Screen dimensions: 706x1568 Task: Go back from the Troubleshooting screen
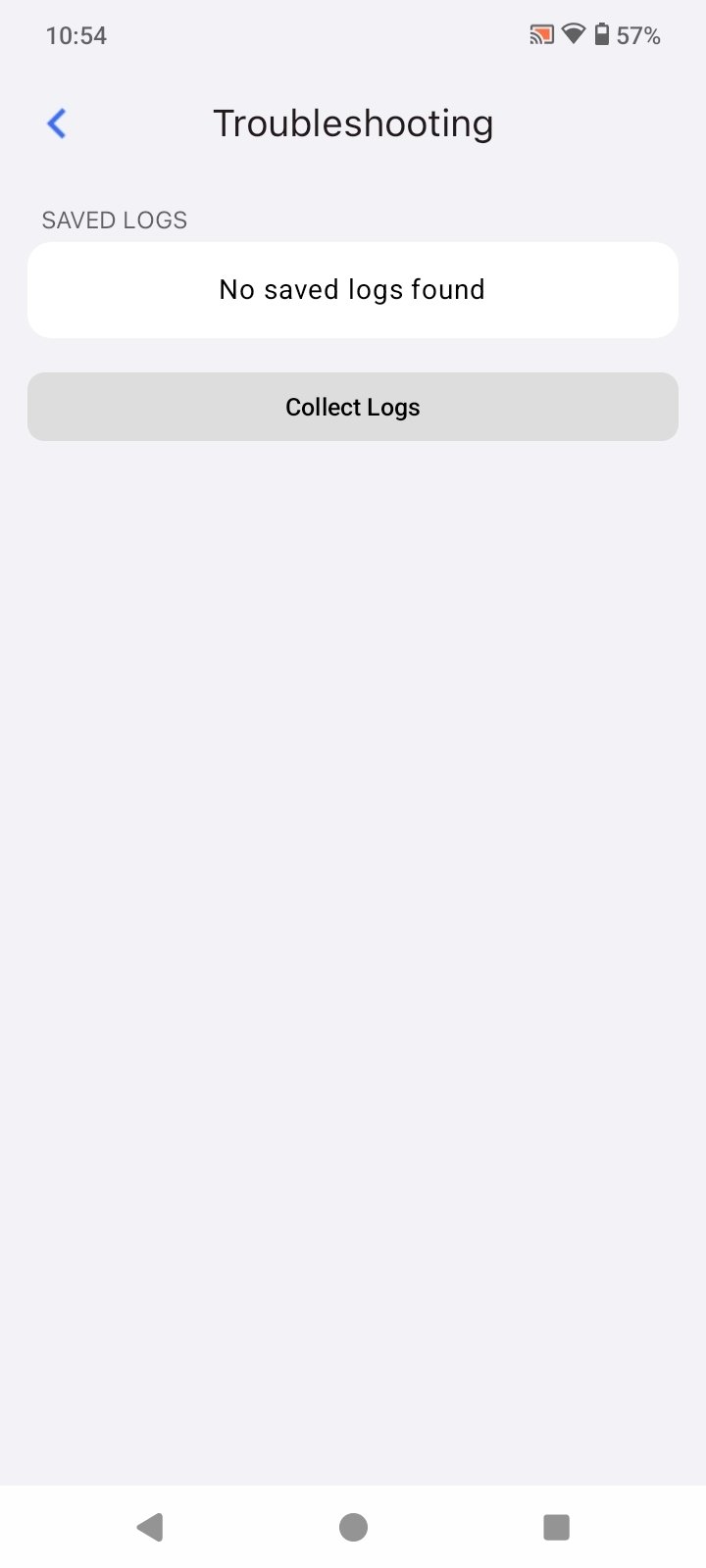[x=57, y=123]
